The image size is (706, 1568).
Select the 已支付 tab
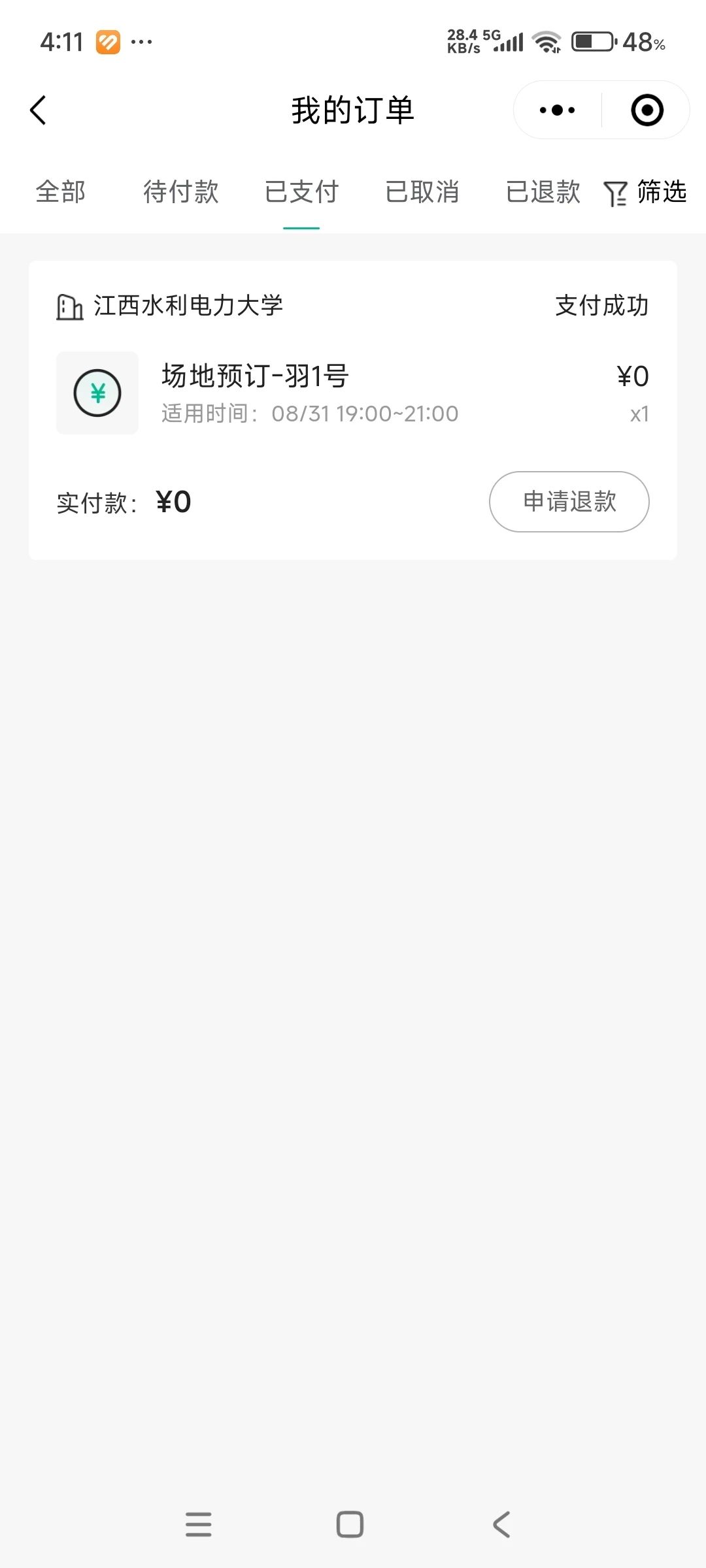tap(301, 192)
